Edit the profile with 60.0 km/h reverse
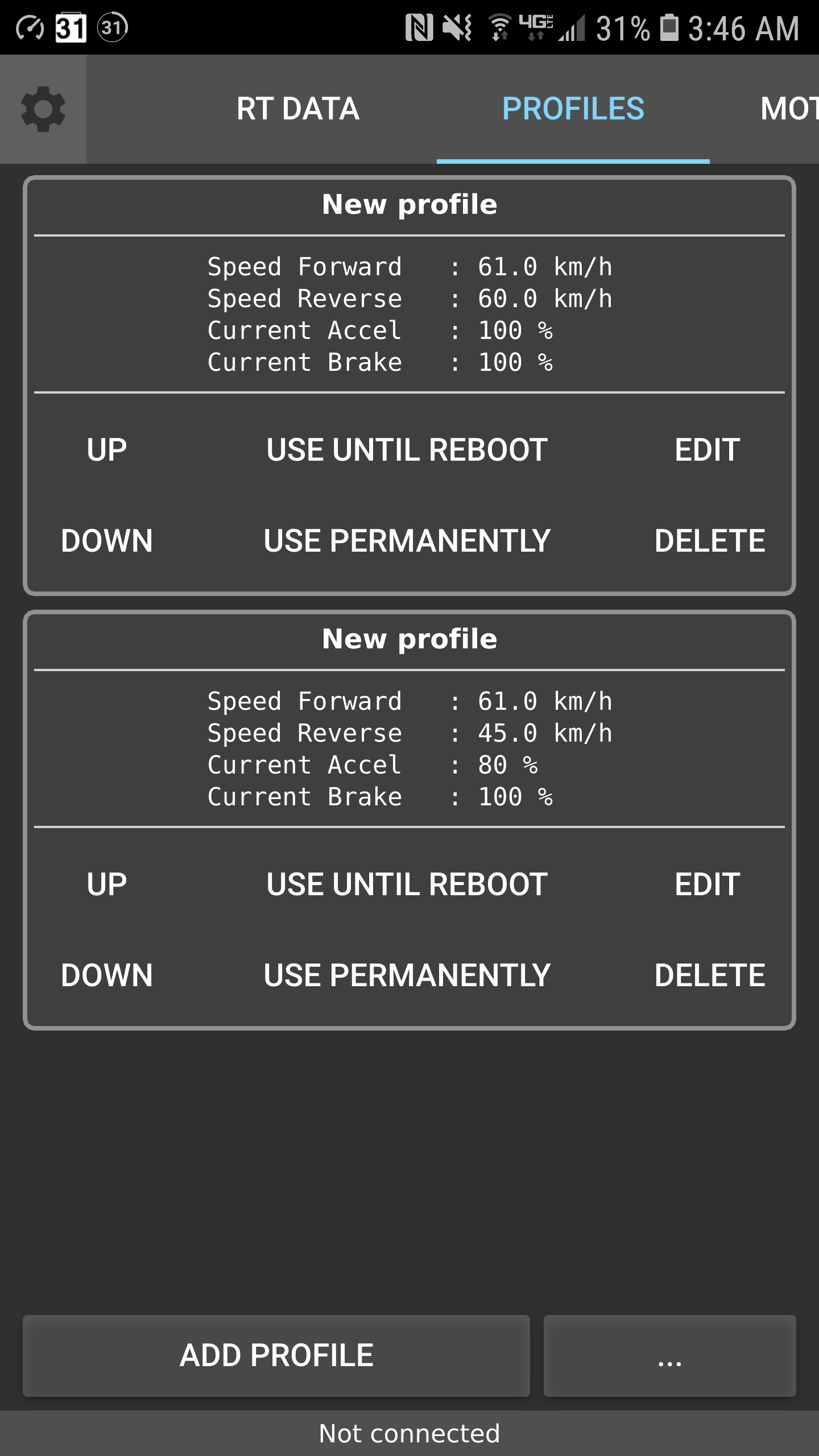Screen dimensions: 819x1456 tap(708, 450)
